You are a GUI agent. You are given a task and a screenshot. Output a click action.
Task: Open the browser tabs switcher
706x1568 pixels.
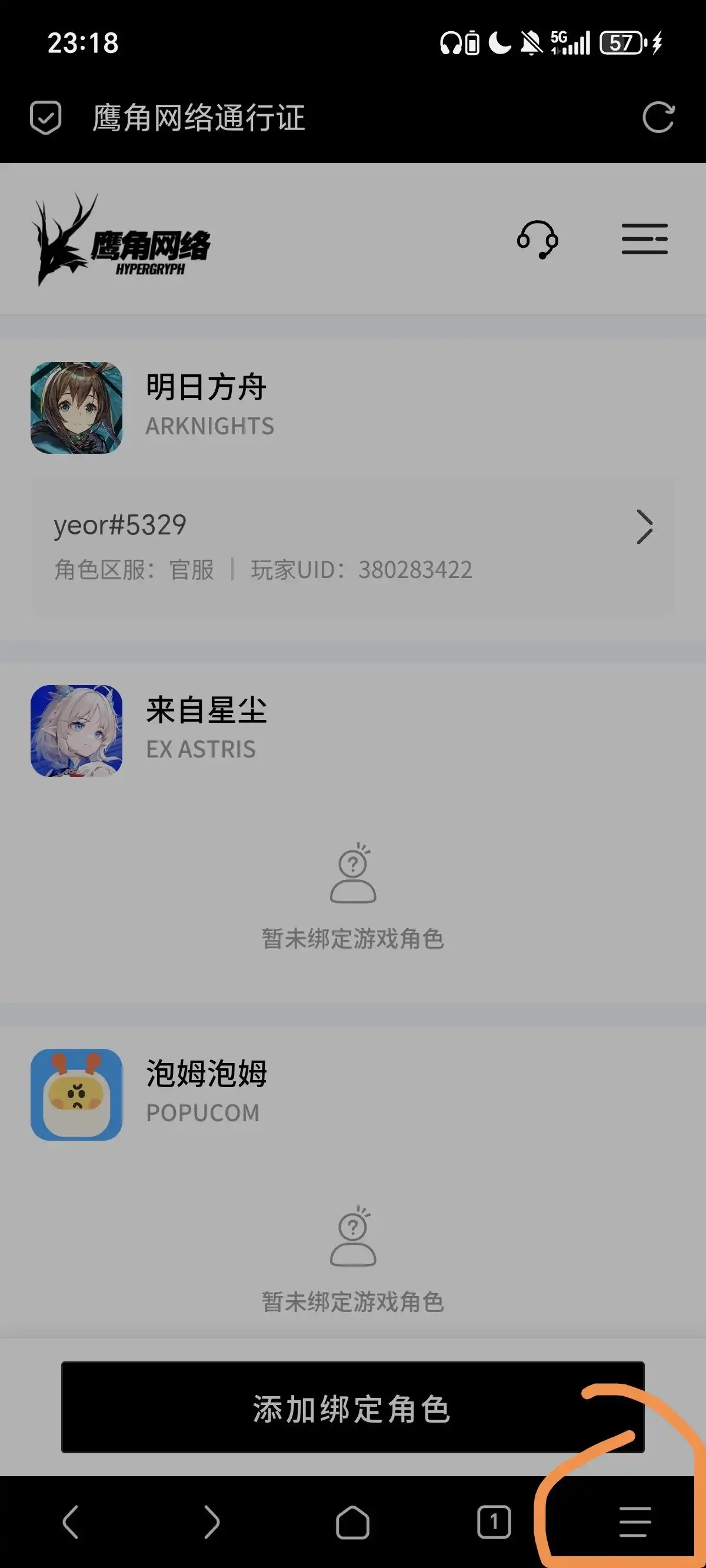pyautogui.click(x=494, y=1522)
